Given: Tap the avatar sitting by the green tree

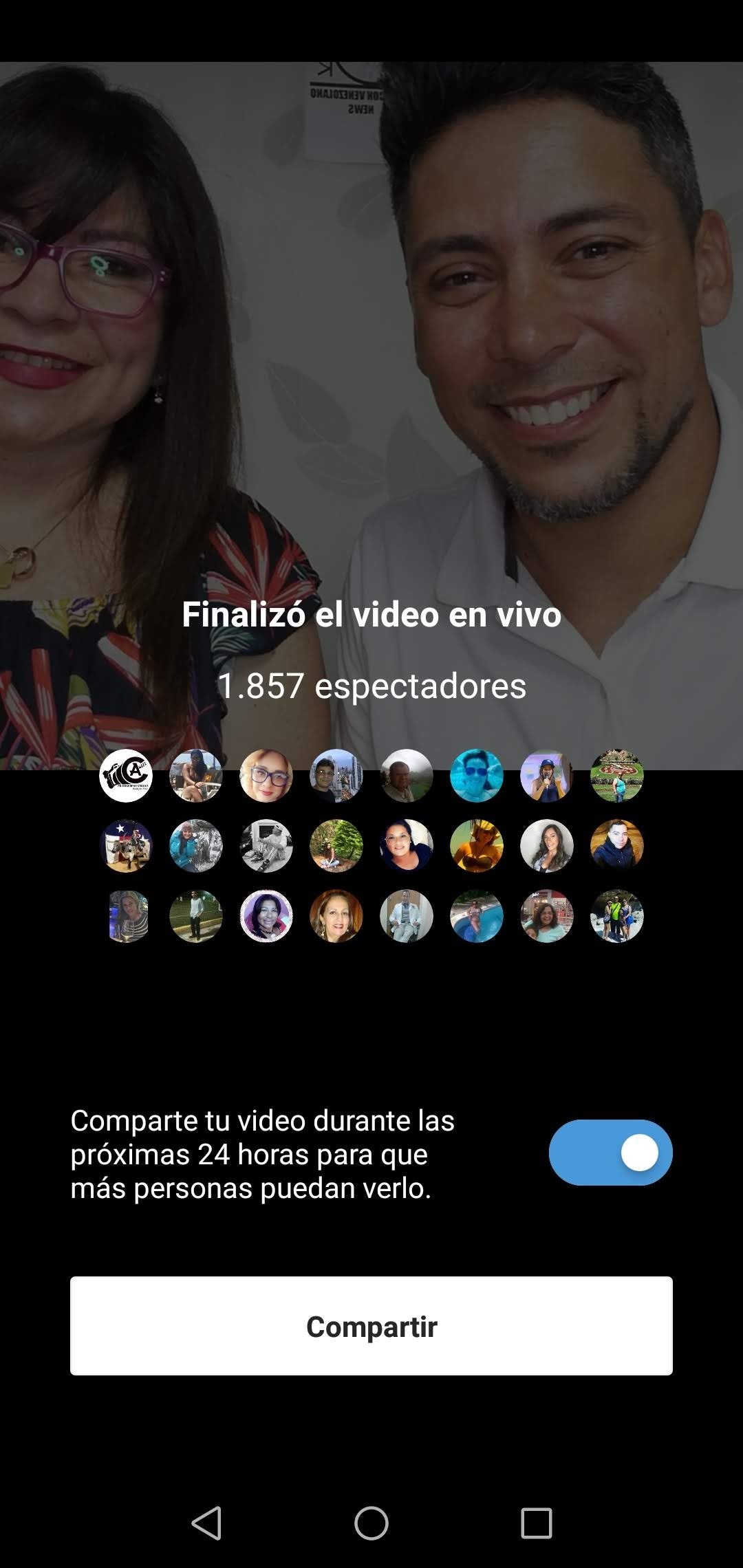Looking at the screenshot, I should coord(337,846).
